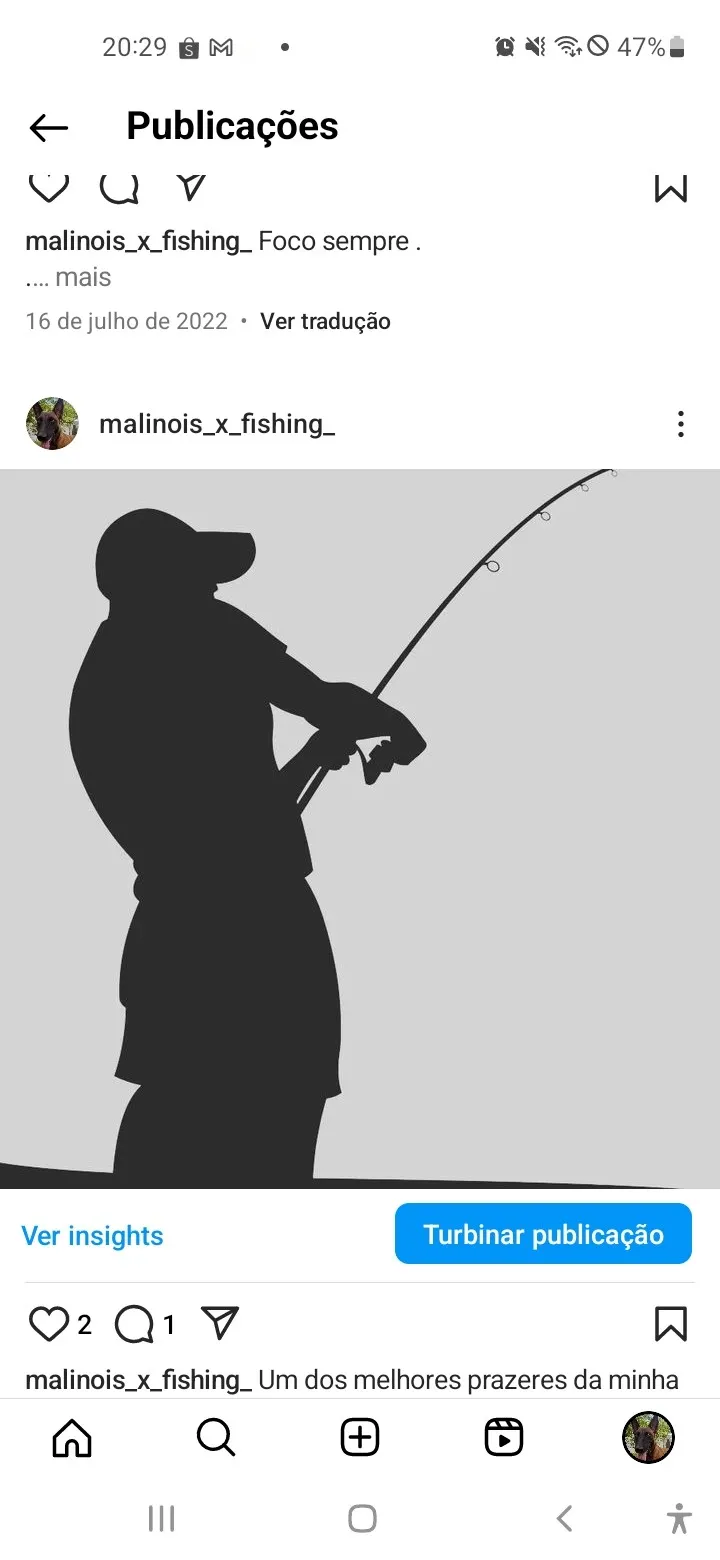The width and height of the screenshot is (720, 1560).
Task: Tap Ver tradução under the July 2022 post
Action: point(325,321)
